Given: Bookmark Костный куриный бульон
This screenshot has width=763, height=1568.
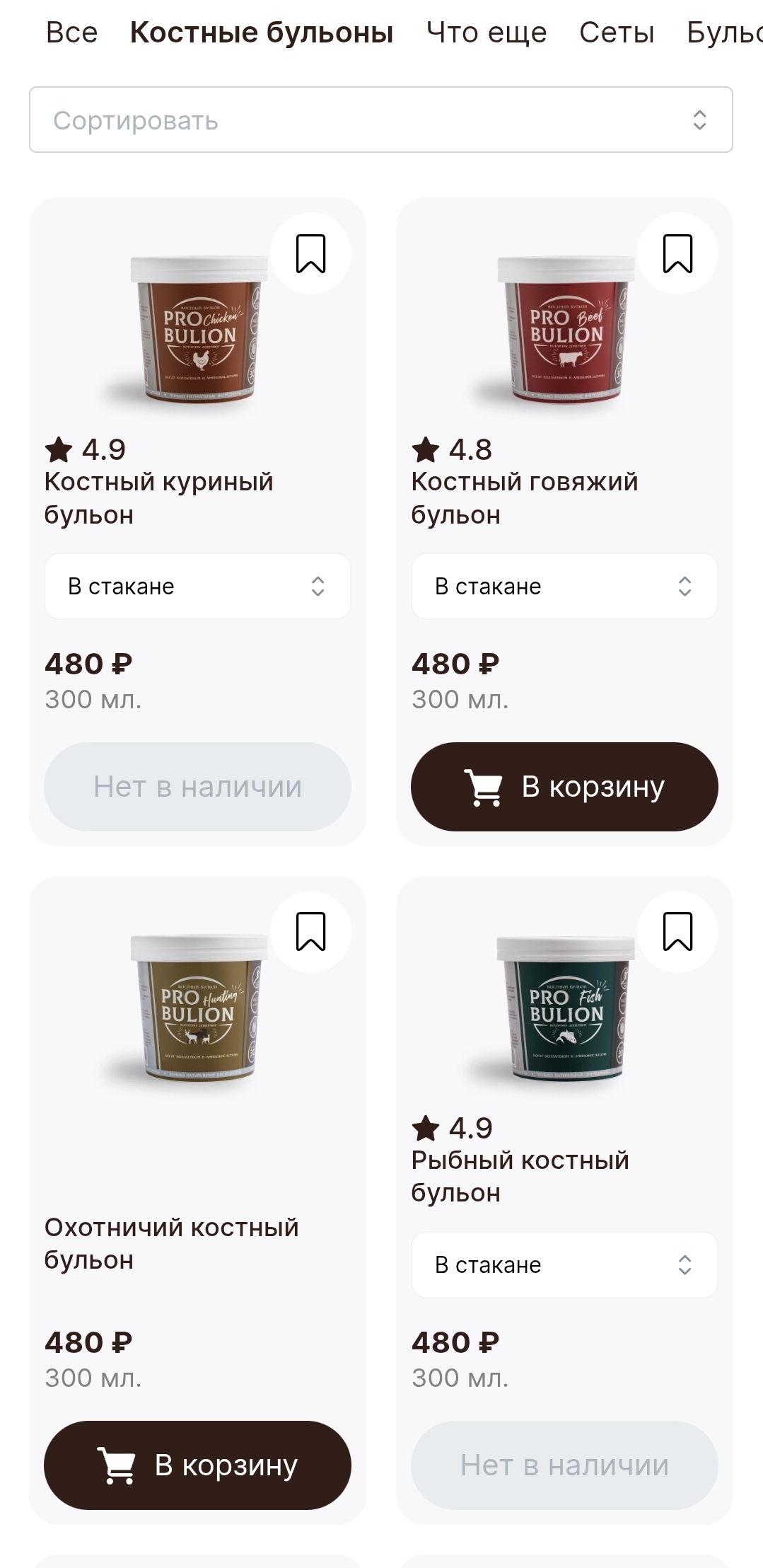Looking at the screenshot, I should [310, 253].
